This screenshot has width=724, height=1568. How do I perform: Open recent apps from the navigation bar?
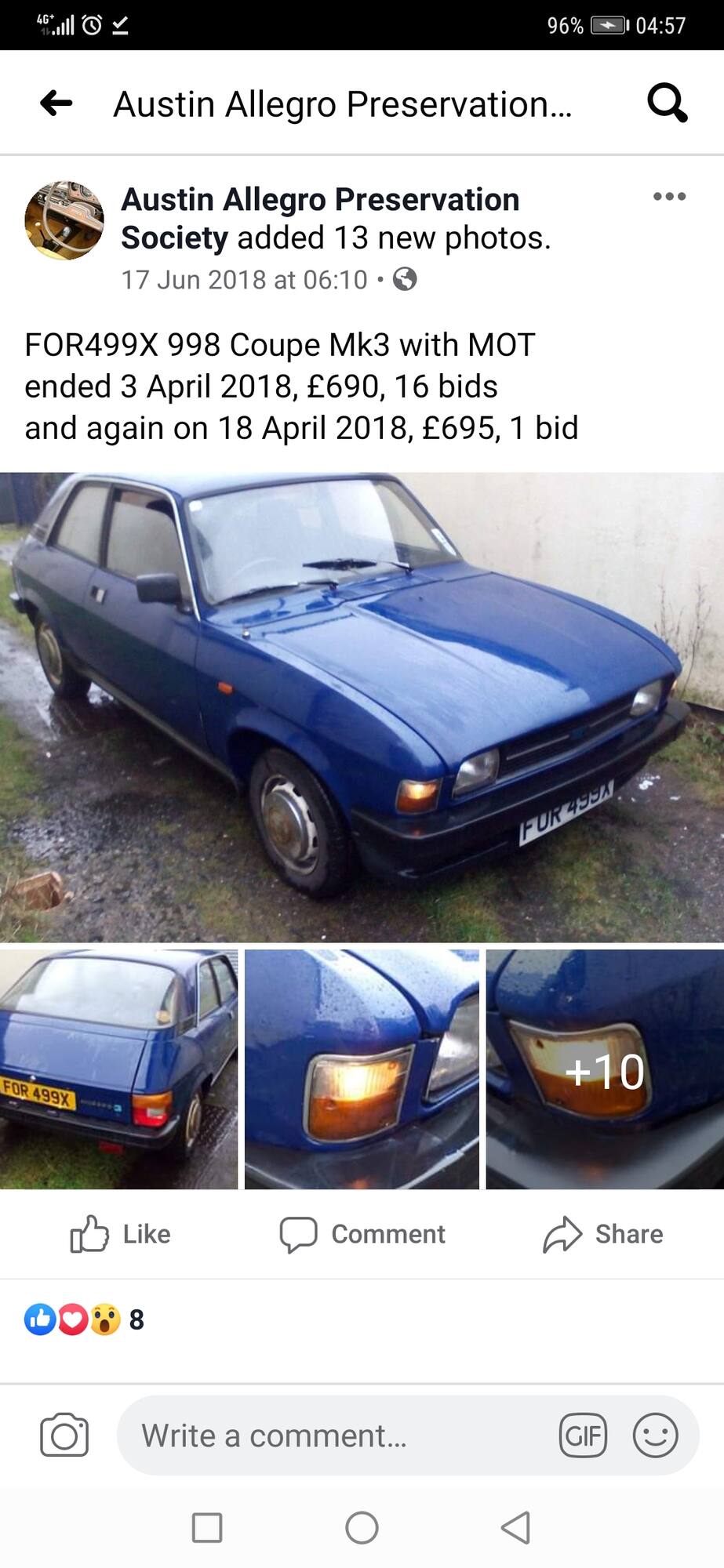coord(207,1527)
